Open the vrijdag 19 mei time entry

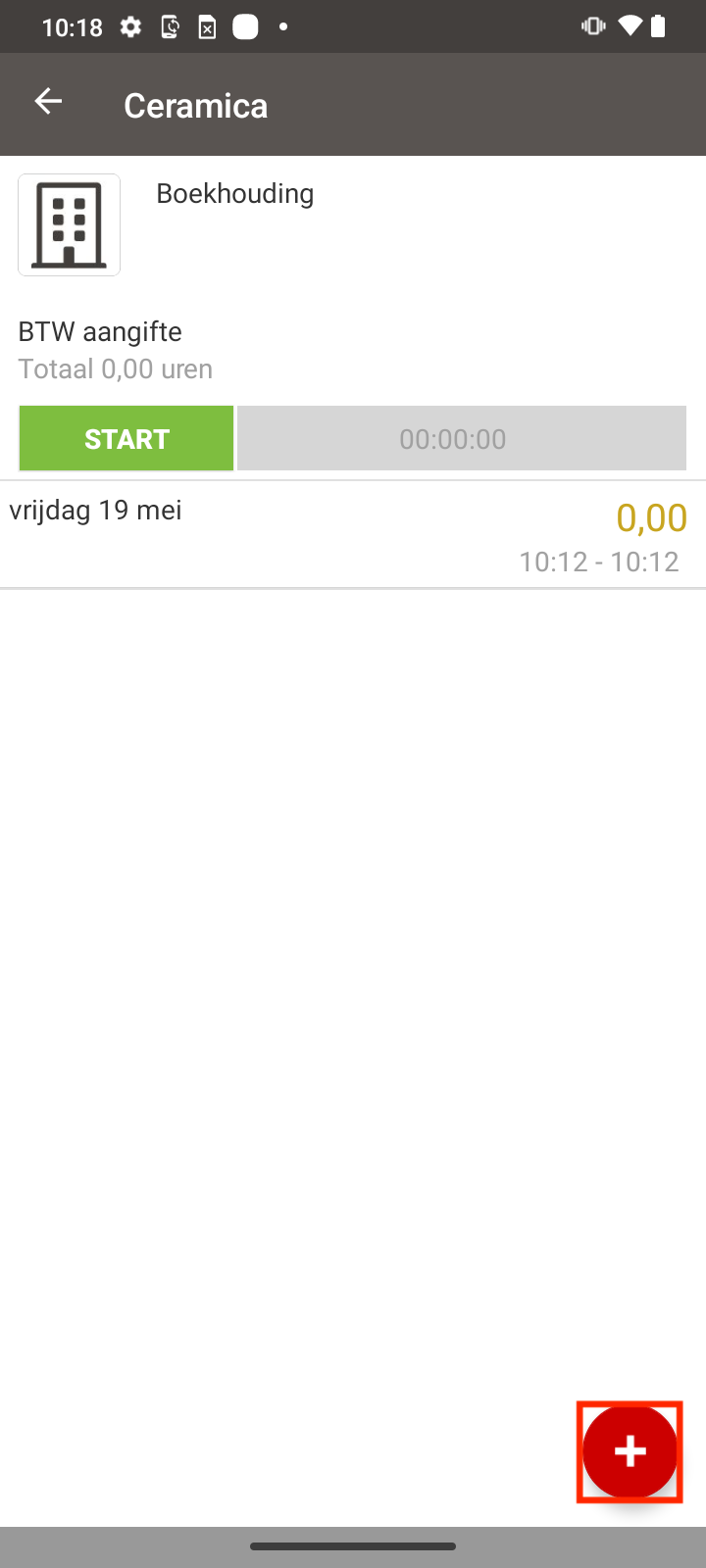point(353,535)
